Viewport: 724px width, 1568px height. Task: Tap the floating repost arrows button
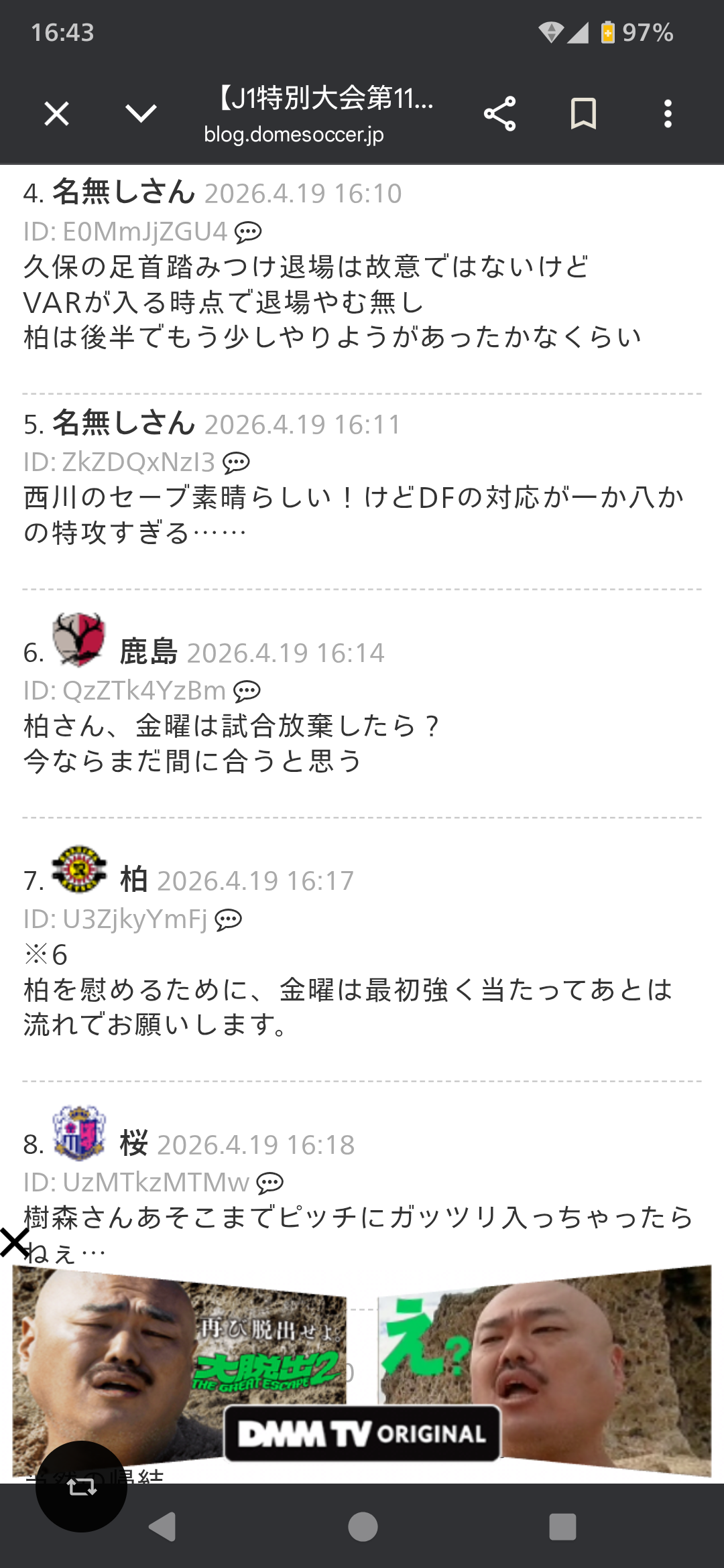(81, 1487)
